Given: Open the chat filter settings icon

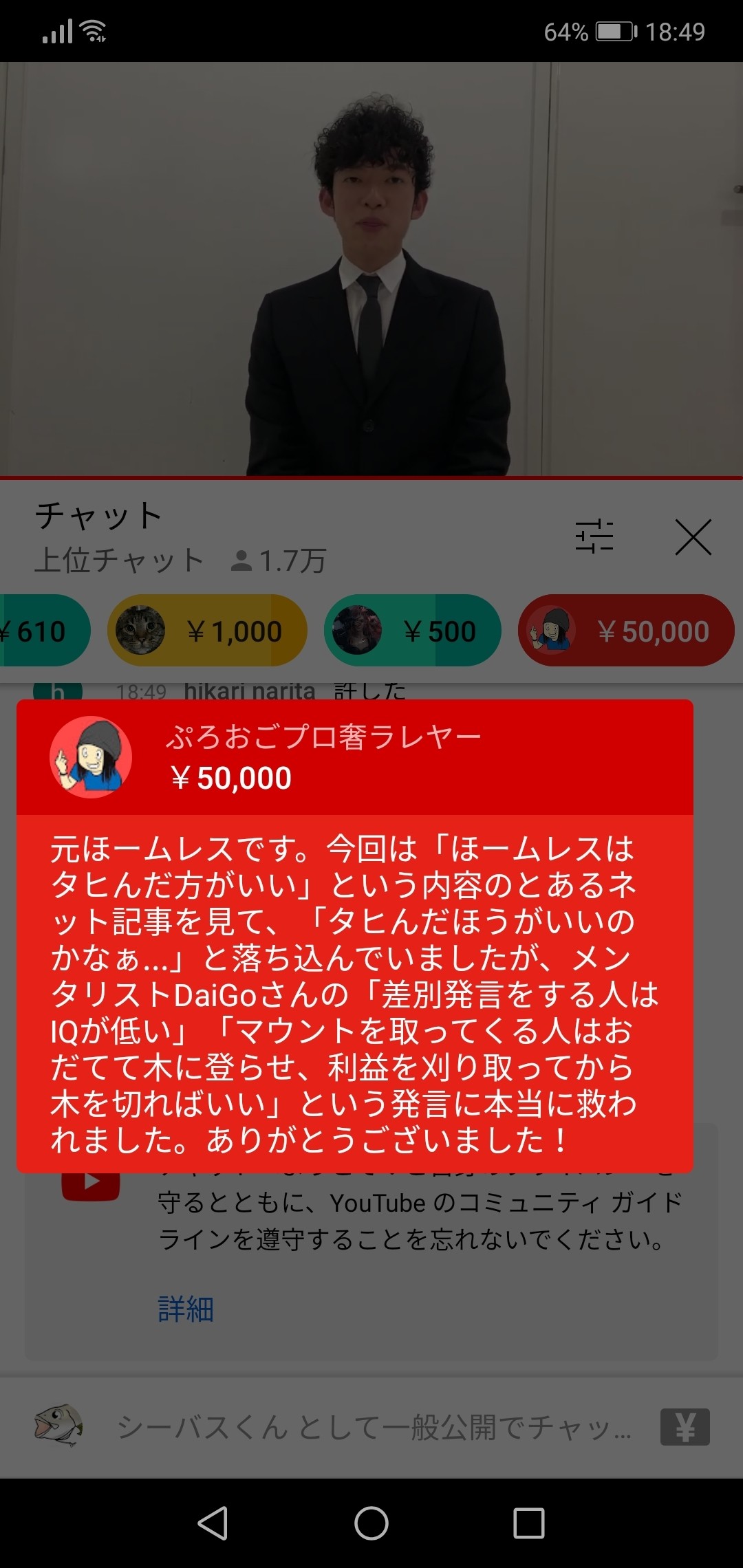Looking at the screenshot, I should pyautogui.click(x=594, y=536).
